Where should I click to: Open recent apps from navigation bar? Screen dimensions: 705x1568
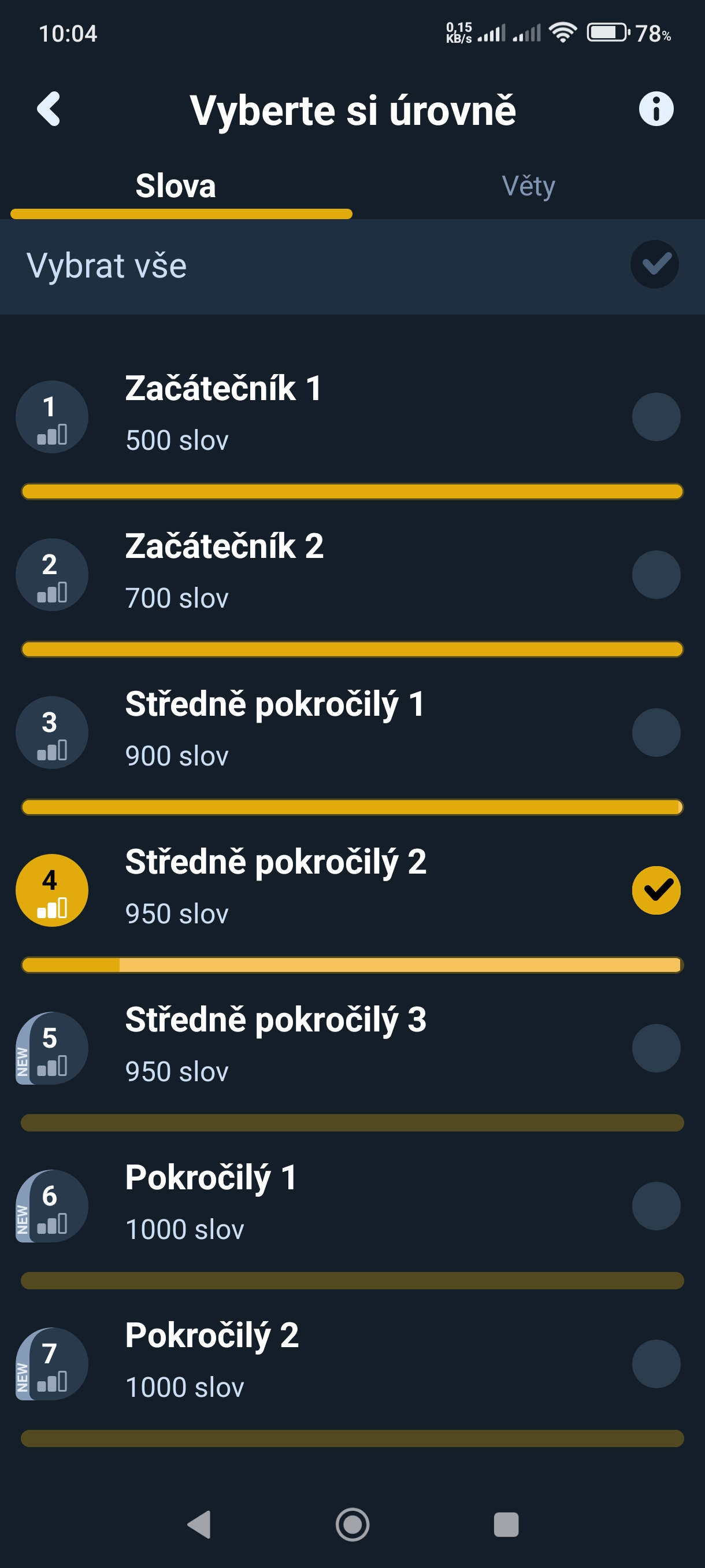click(x=506, y=1524)
